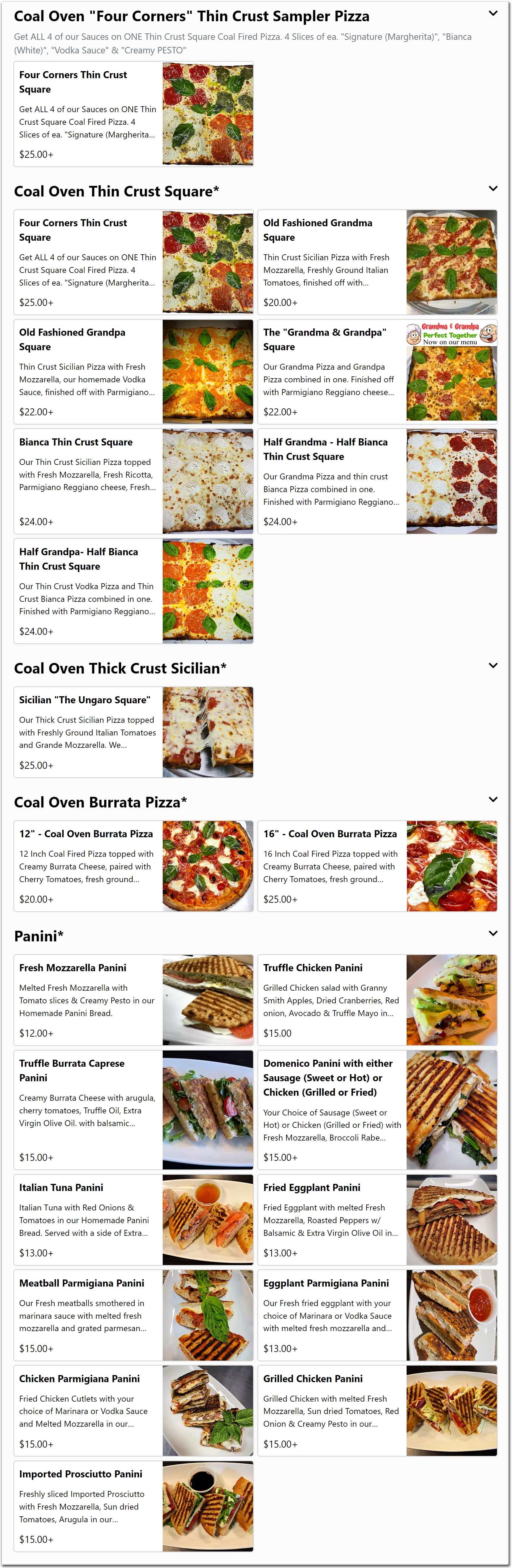Collapse the Panini section
The height and width of the screenshot is (1568, 512).
point(493,933)
